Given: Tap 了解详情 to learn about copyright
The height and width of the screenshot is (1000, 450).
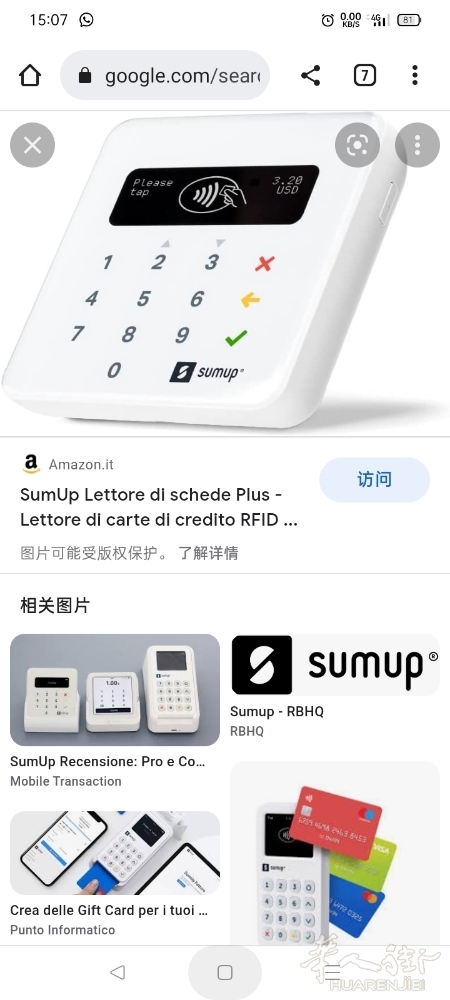Looking at the screenshot, I should [x=208, y=553].
